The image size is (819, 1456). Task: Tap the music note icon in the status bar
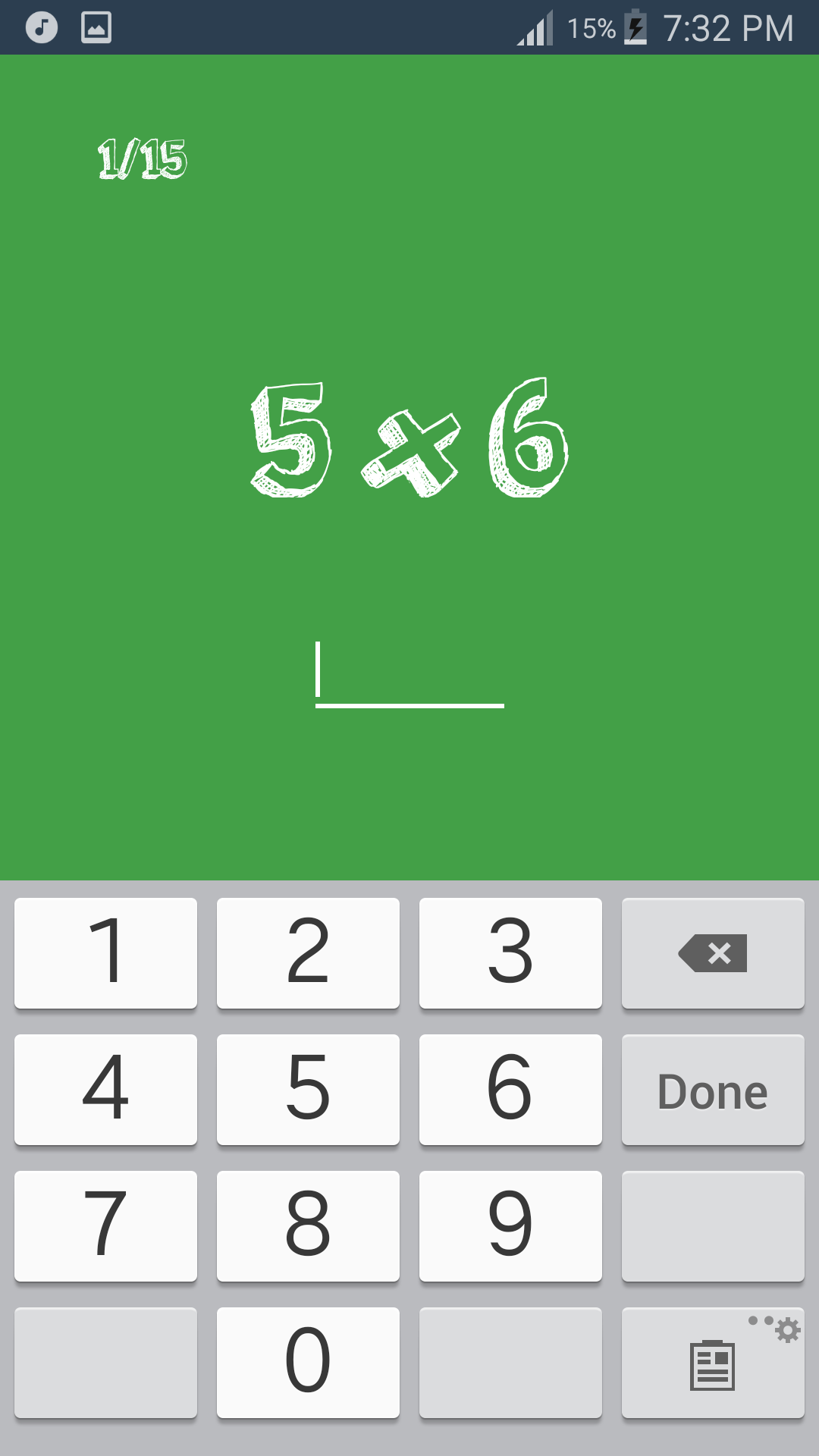pyautogui.click(x=42, y=28)
